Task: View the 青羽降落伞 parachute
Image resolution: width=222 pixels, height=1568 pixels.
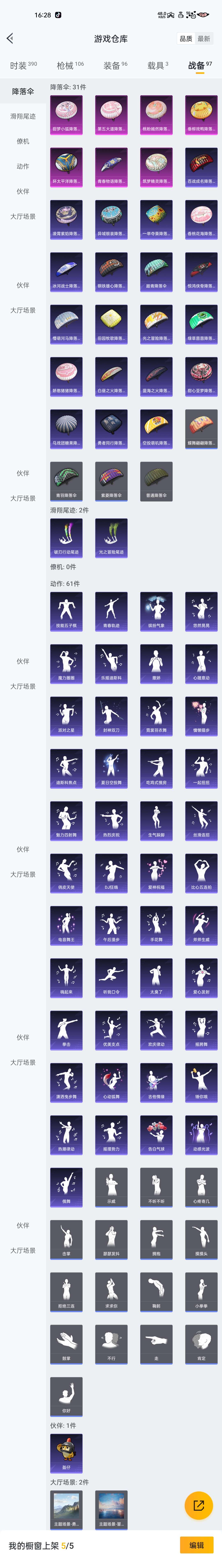Action: [x=66, y=481]
